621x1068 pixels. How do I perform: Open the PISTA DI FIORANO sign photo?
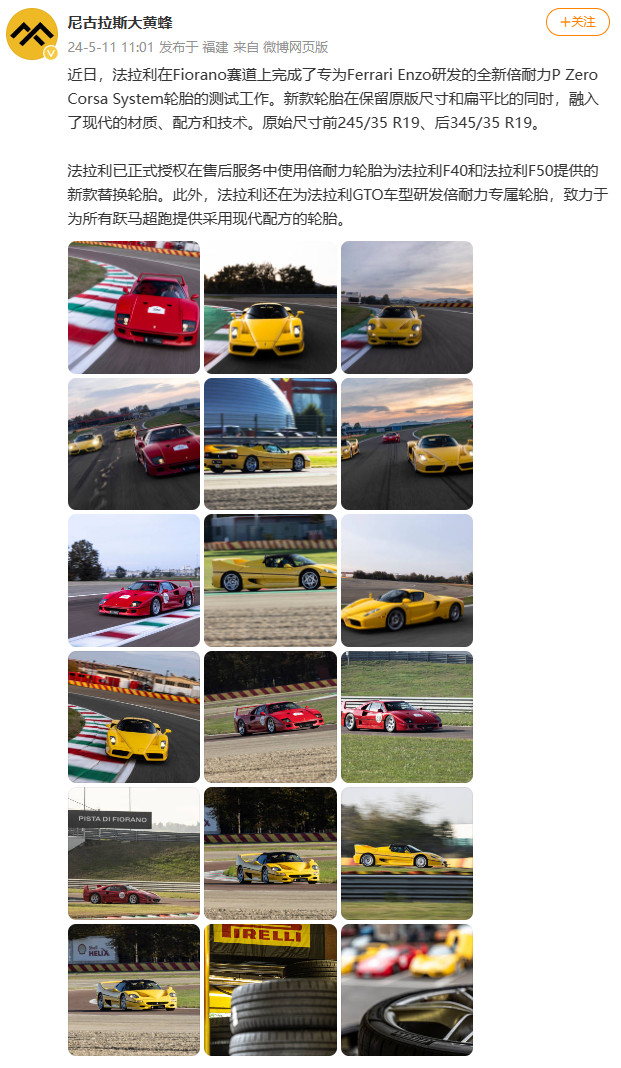click(134, 853)
